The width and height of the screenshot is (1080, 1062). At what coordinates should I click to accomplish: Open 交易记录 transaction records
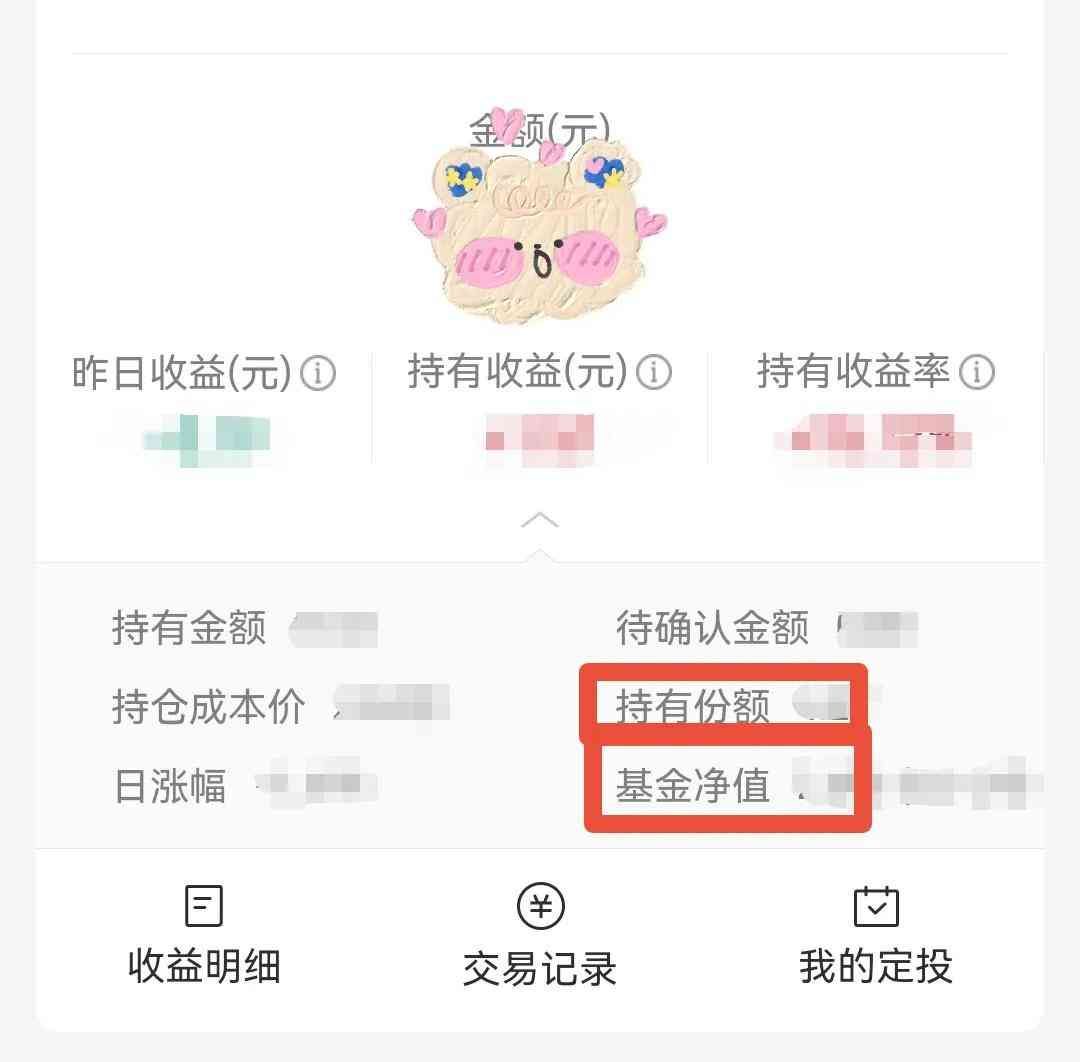(540, 937)
